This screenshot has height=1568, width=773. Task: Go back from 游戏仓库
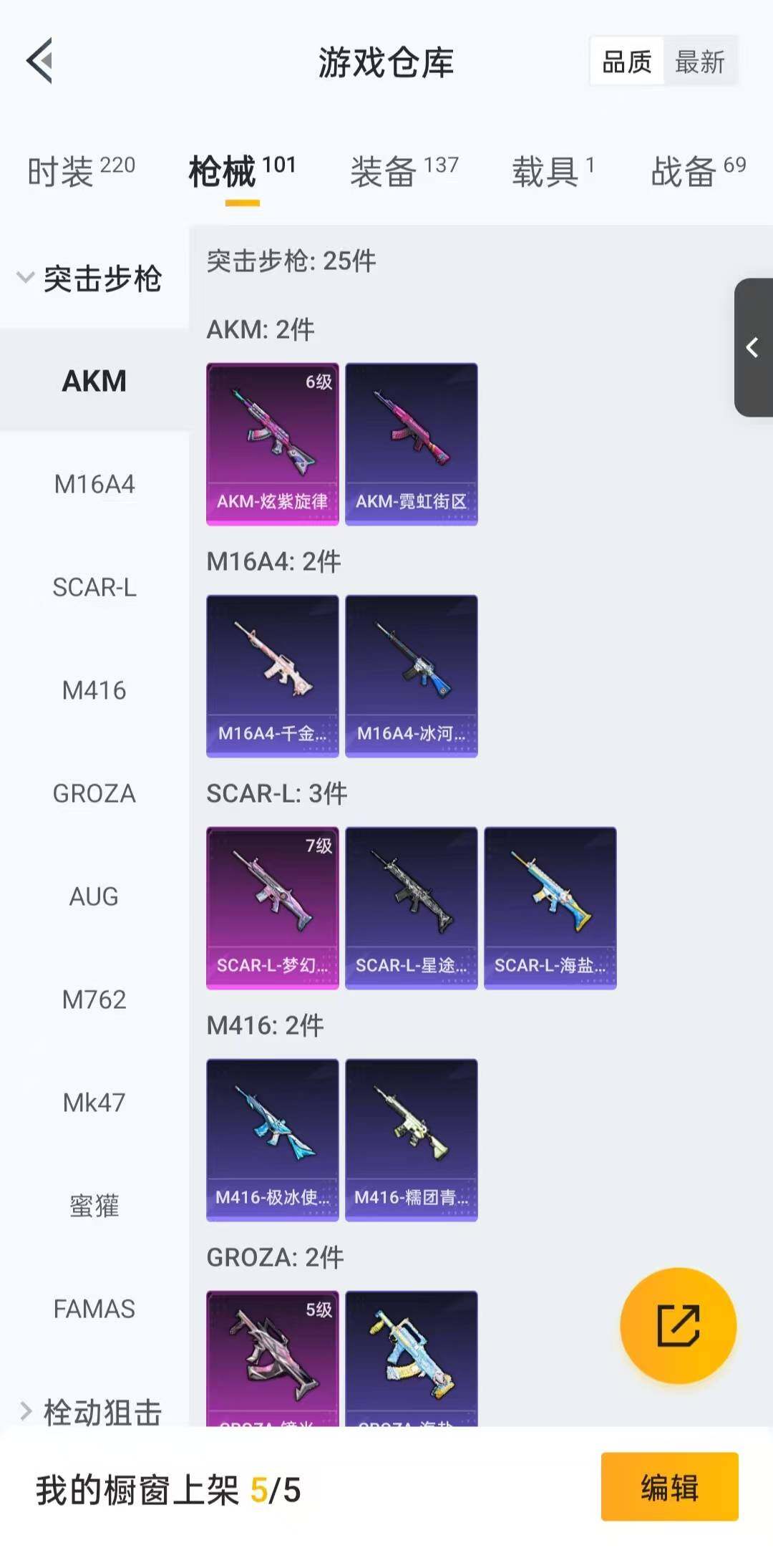tap(40, 61)
